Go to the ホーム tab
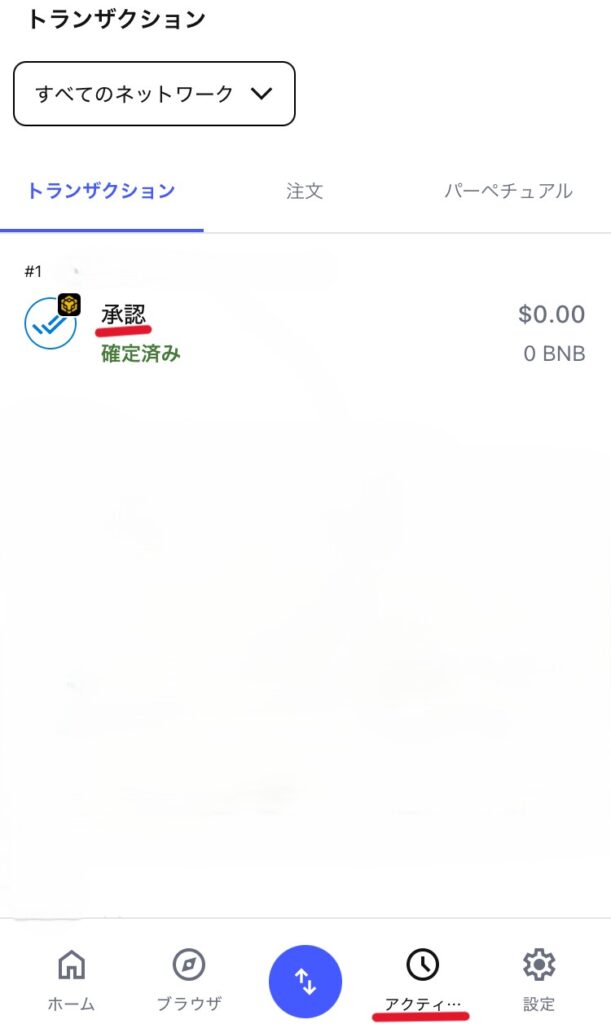Viewport: 611px width, 1024px height. (71, 979)
